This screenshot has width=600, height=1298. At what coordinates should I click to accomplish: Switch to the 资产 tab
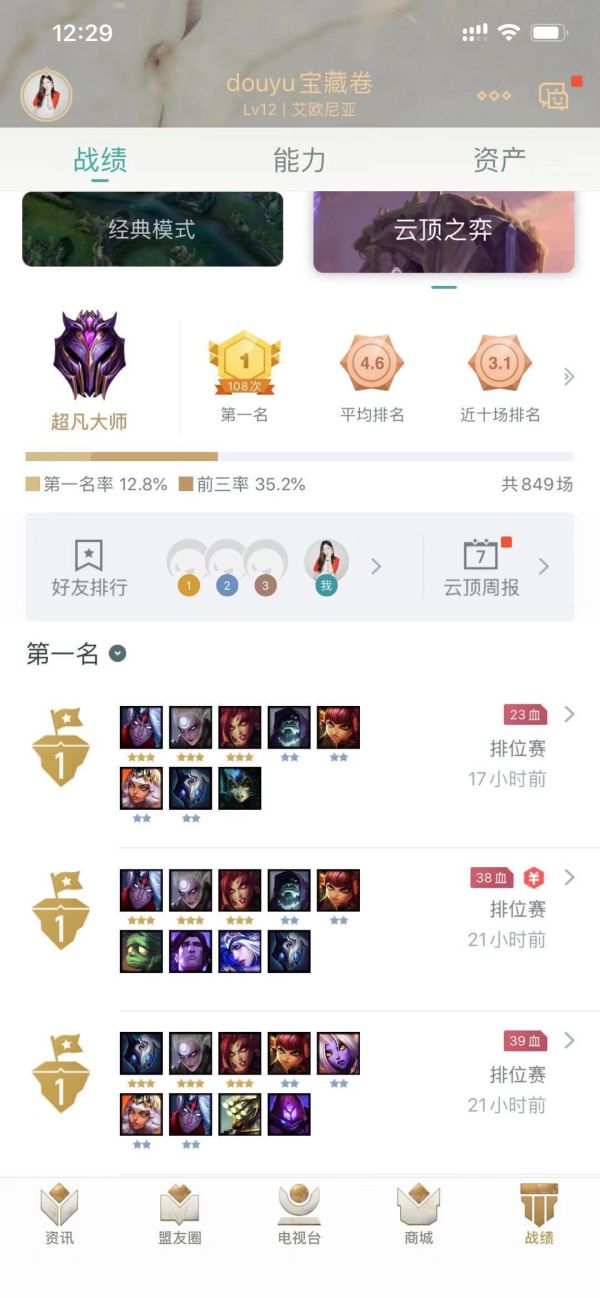499,160
